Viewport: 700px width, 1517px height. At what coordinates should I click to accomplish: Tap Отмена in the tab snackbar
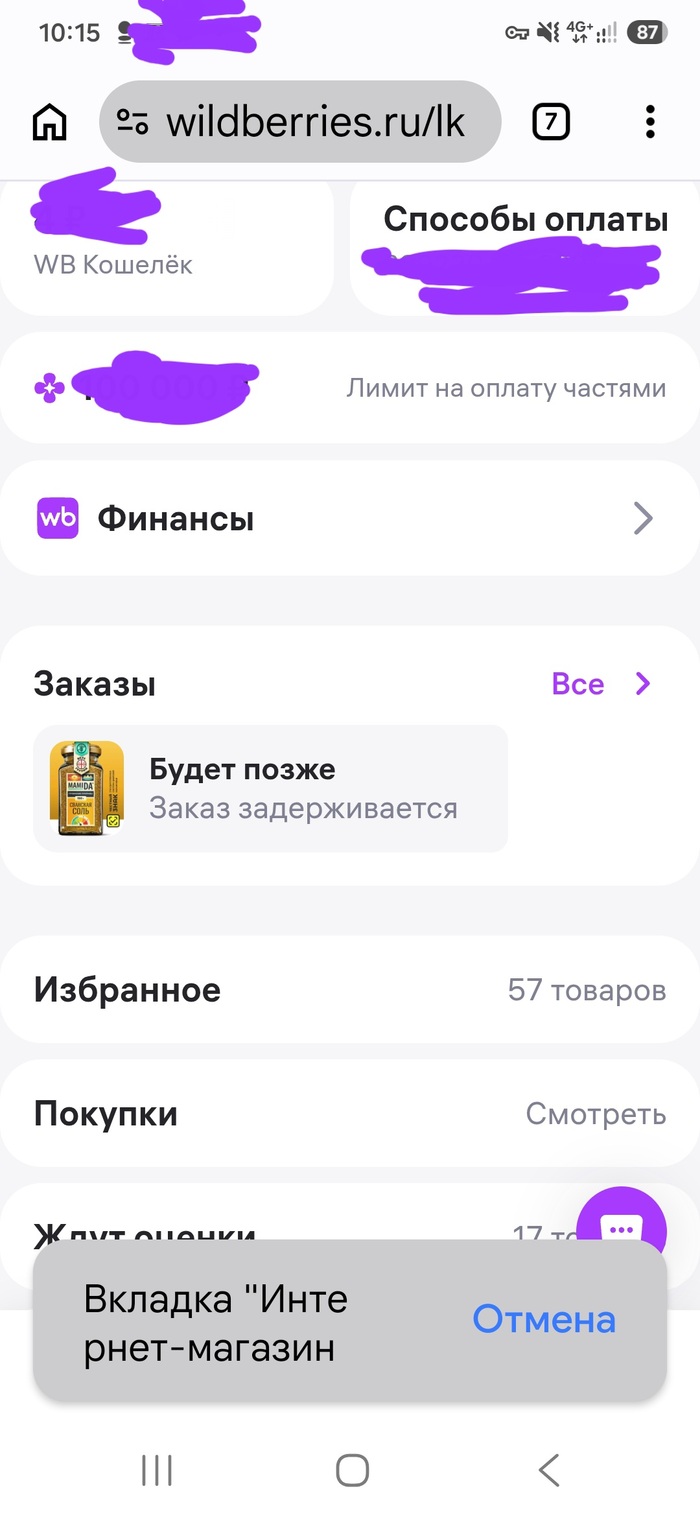click(x=544, y=1320)
